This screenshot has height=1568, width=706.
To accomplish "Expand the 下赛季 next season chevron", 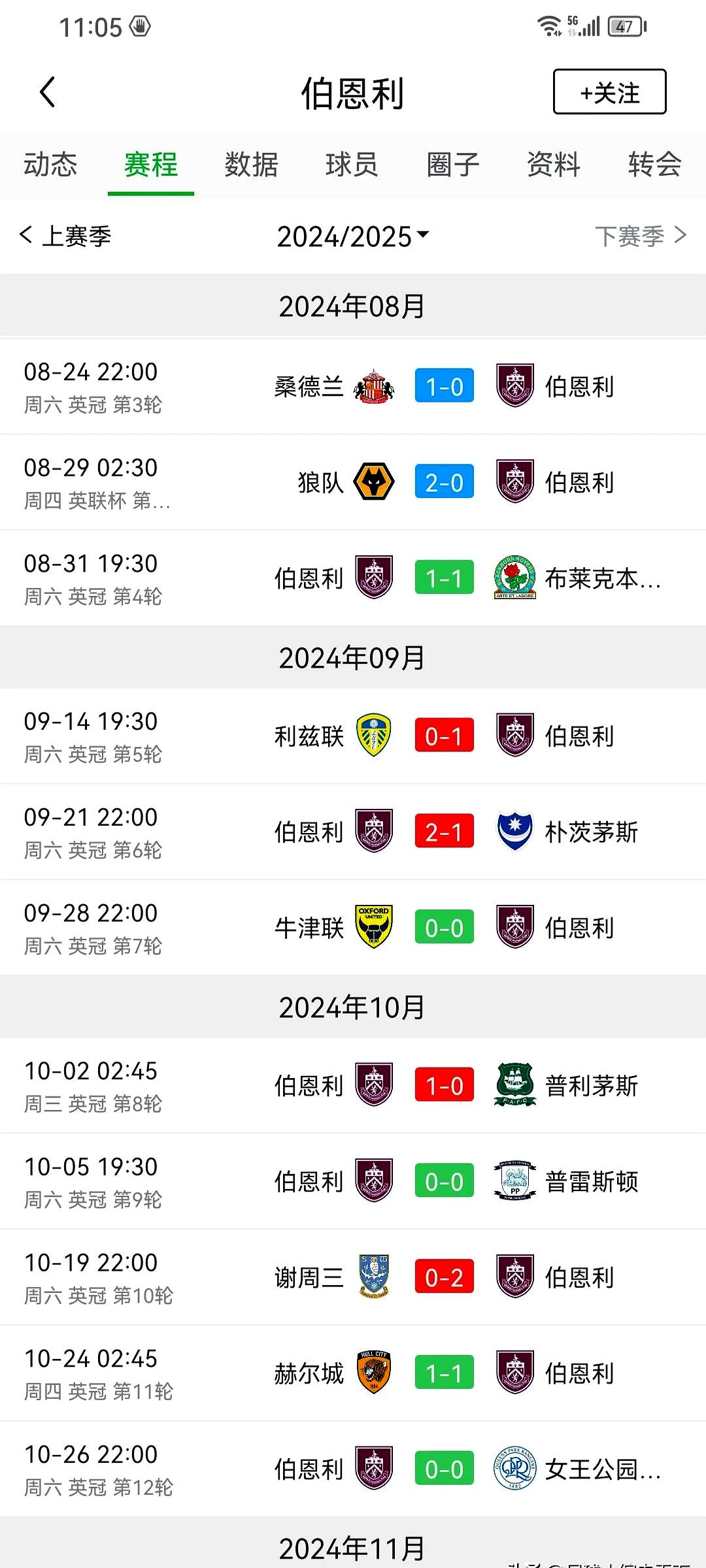I will tap(680, 237).
